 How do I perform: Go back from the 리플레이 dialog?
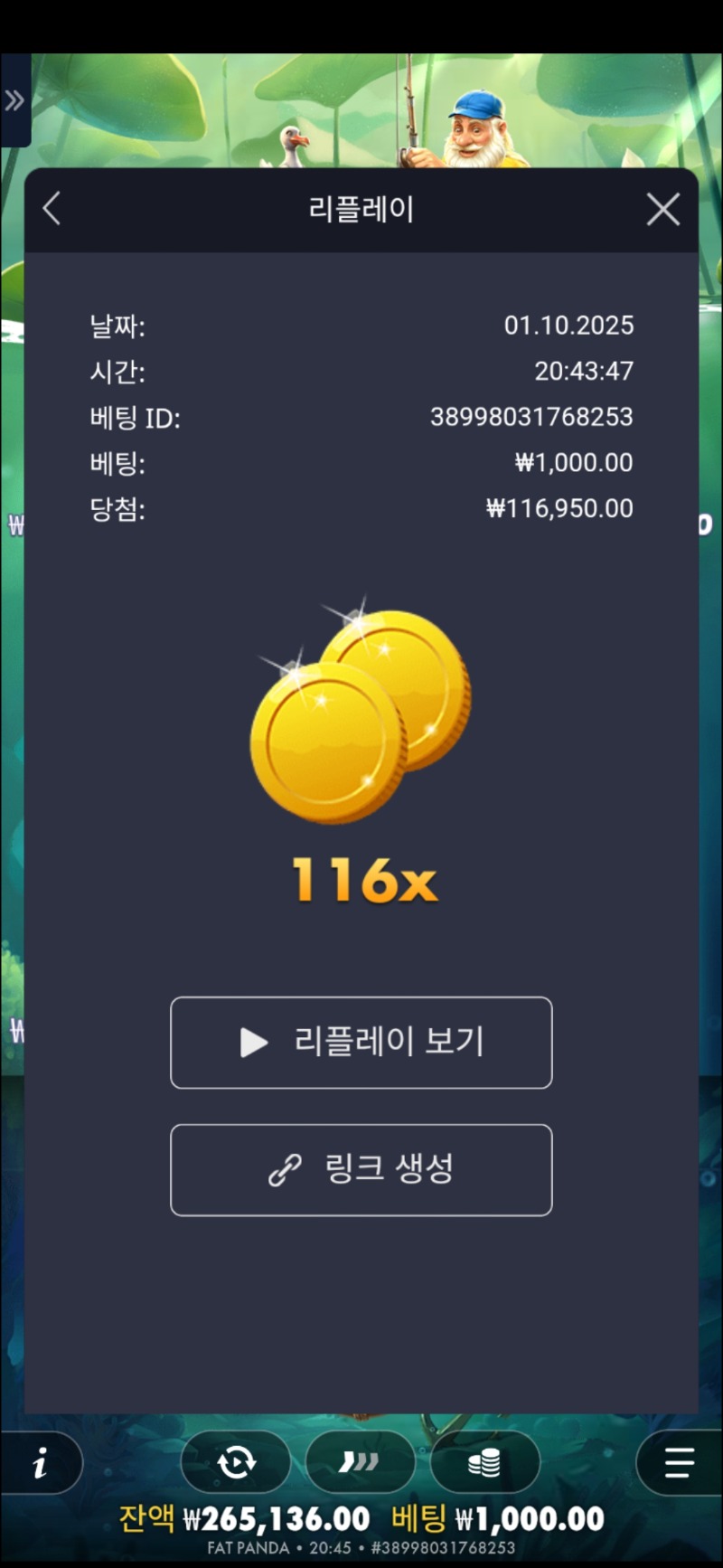(x=52, y=209)
